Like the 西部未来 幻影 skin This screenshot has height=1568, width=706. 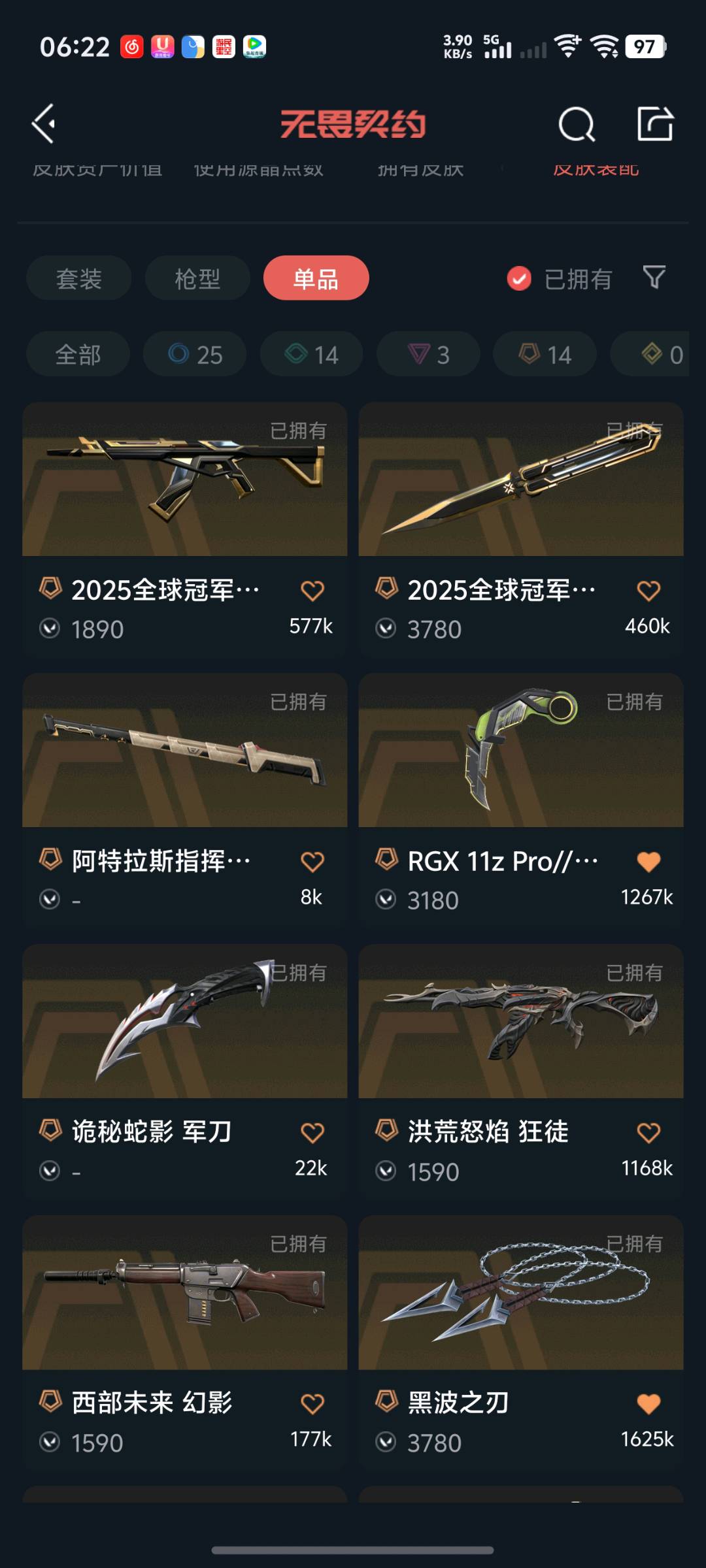312,1403
